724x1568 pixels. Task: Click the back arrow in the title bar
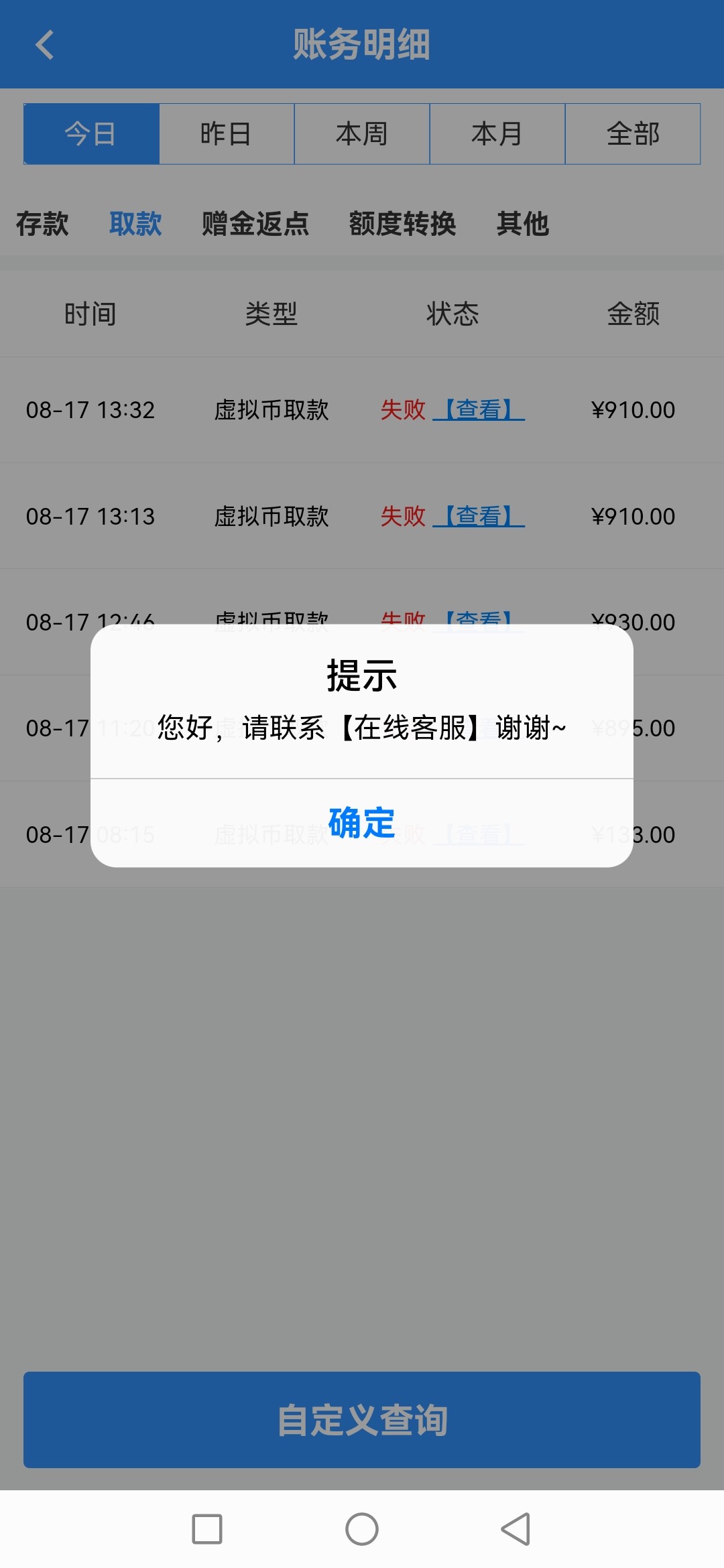pyautogui.click(x=44, y=46)
